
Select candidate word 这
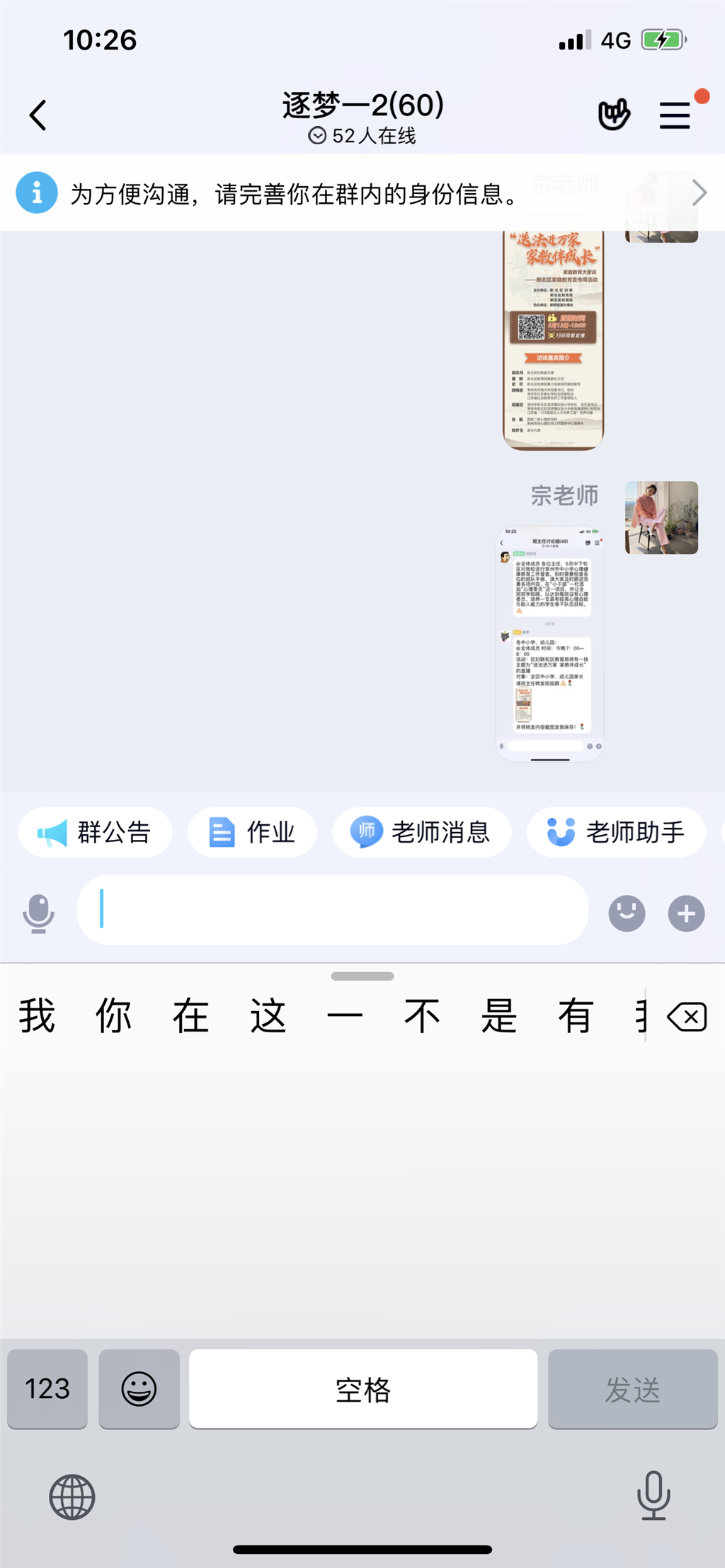click(268, 1016)
